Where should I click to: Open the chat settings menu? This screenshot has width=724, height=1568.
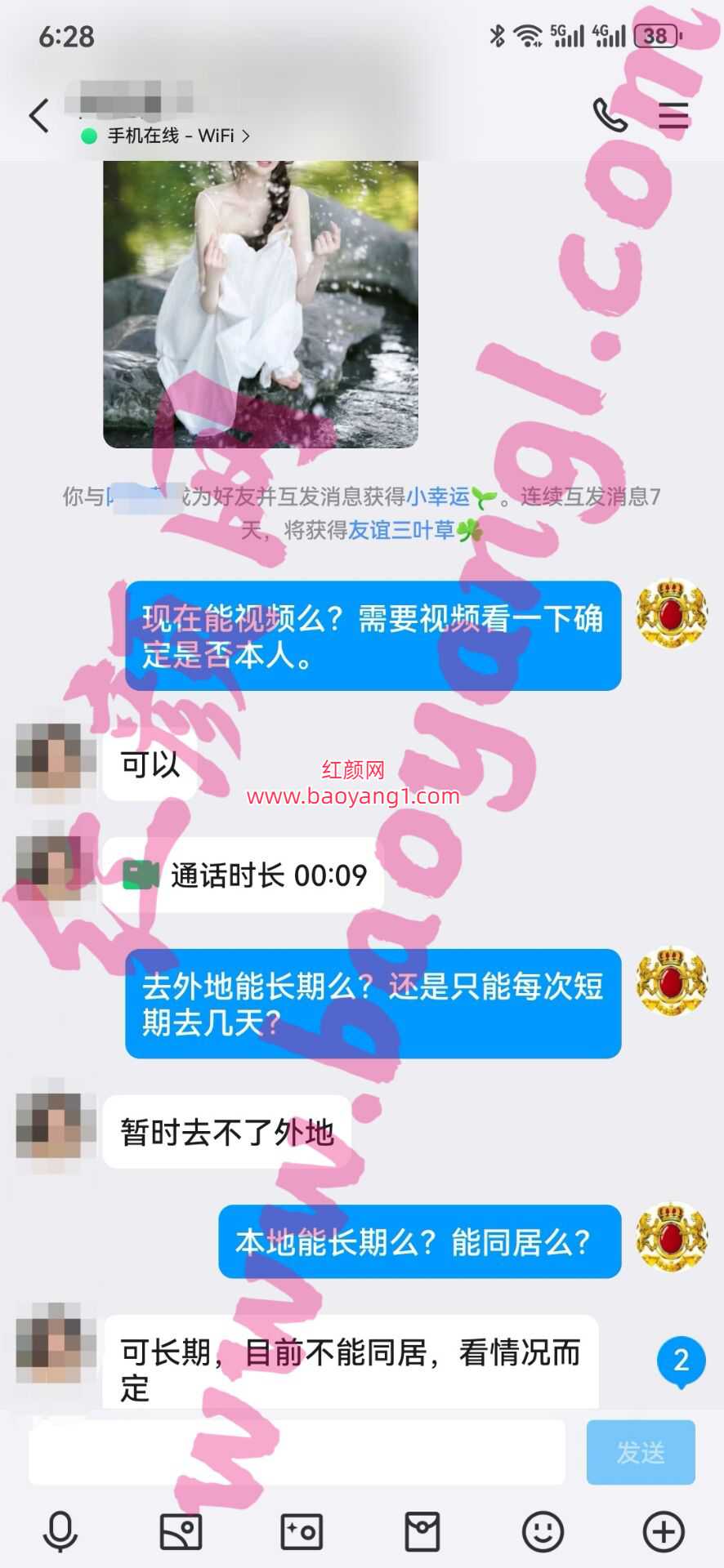pos(673,115)
